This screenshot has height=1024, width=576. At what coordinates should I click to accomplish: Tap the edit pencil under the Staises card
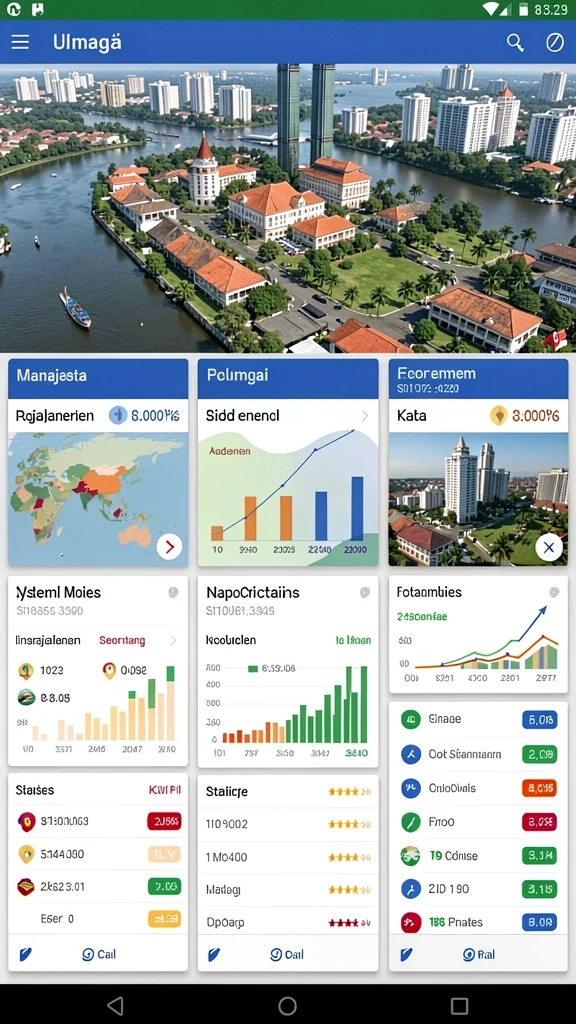25,955
